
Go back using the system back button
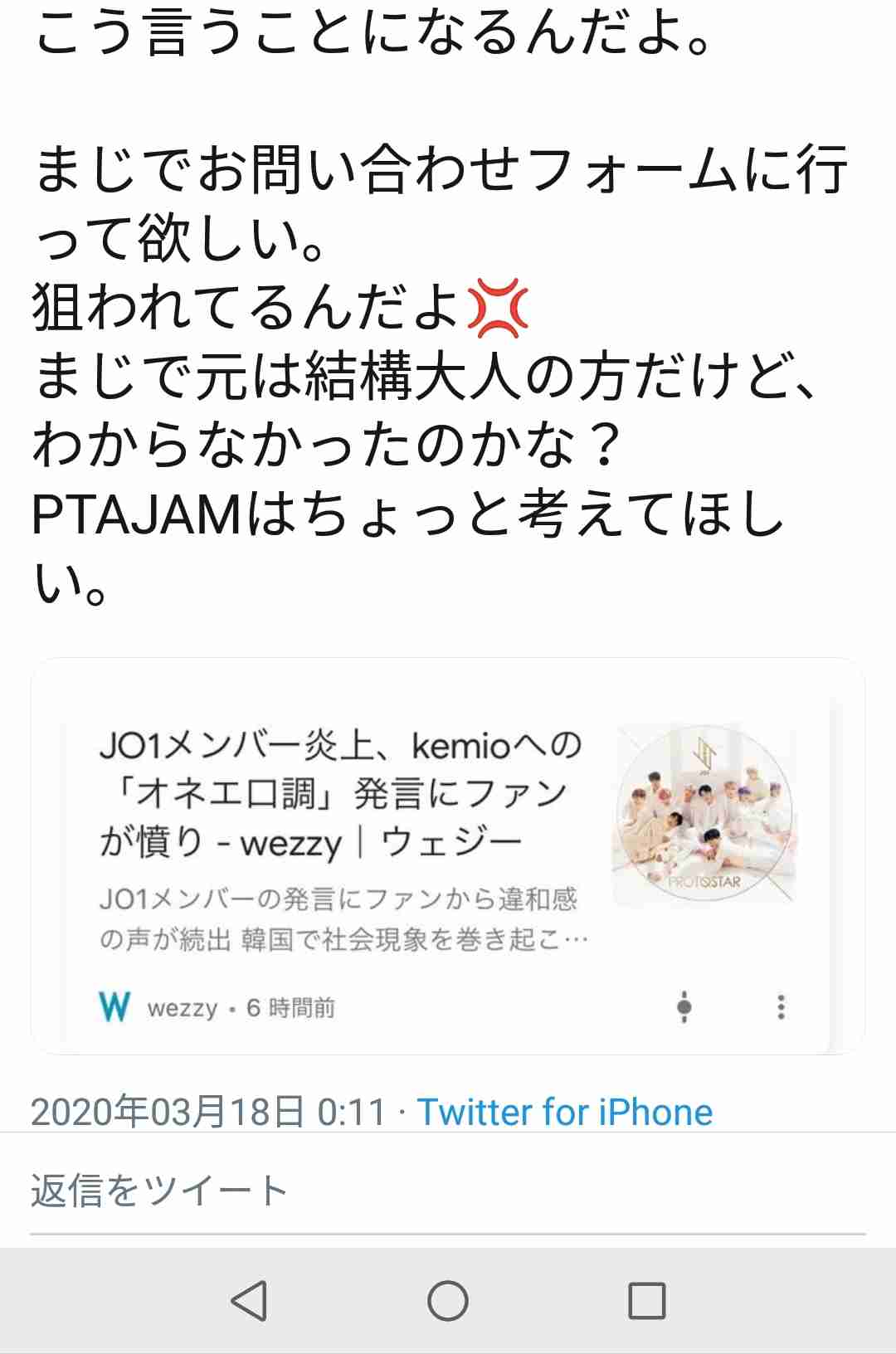249,1300
